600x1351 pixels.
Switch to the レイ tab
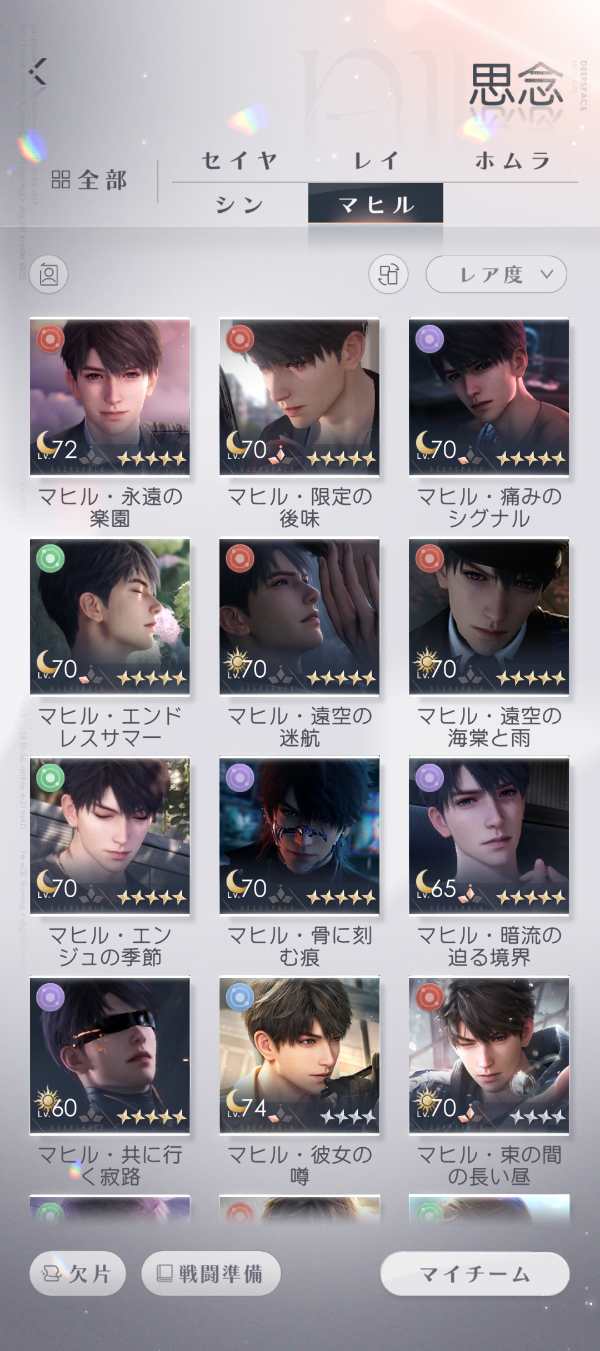click(x=377, y=160)
